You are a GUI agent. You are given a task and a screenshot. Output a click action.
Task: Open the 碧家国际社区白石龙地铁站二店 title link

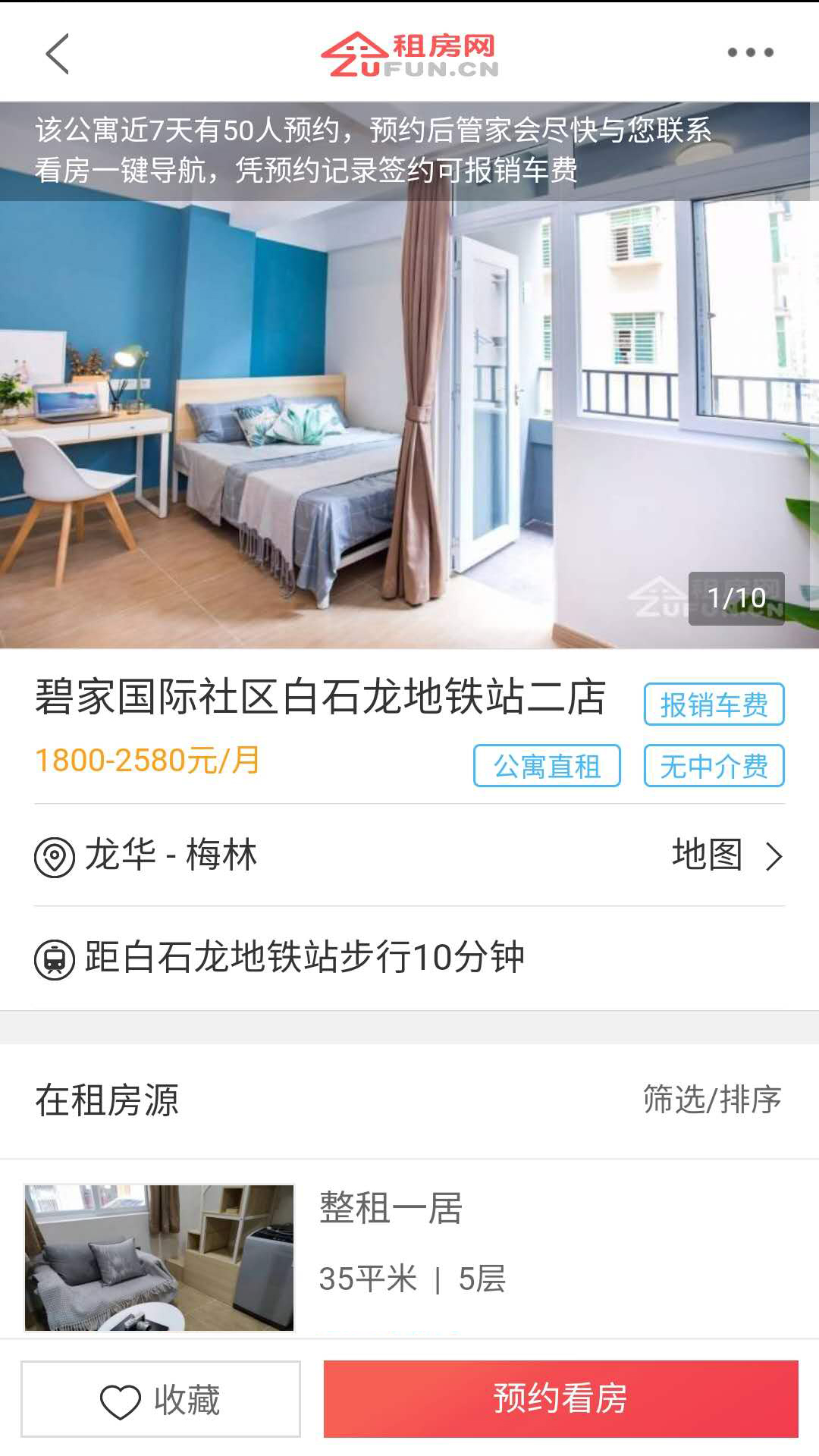[x=322, y=698]
